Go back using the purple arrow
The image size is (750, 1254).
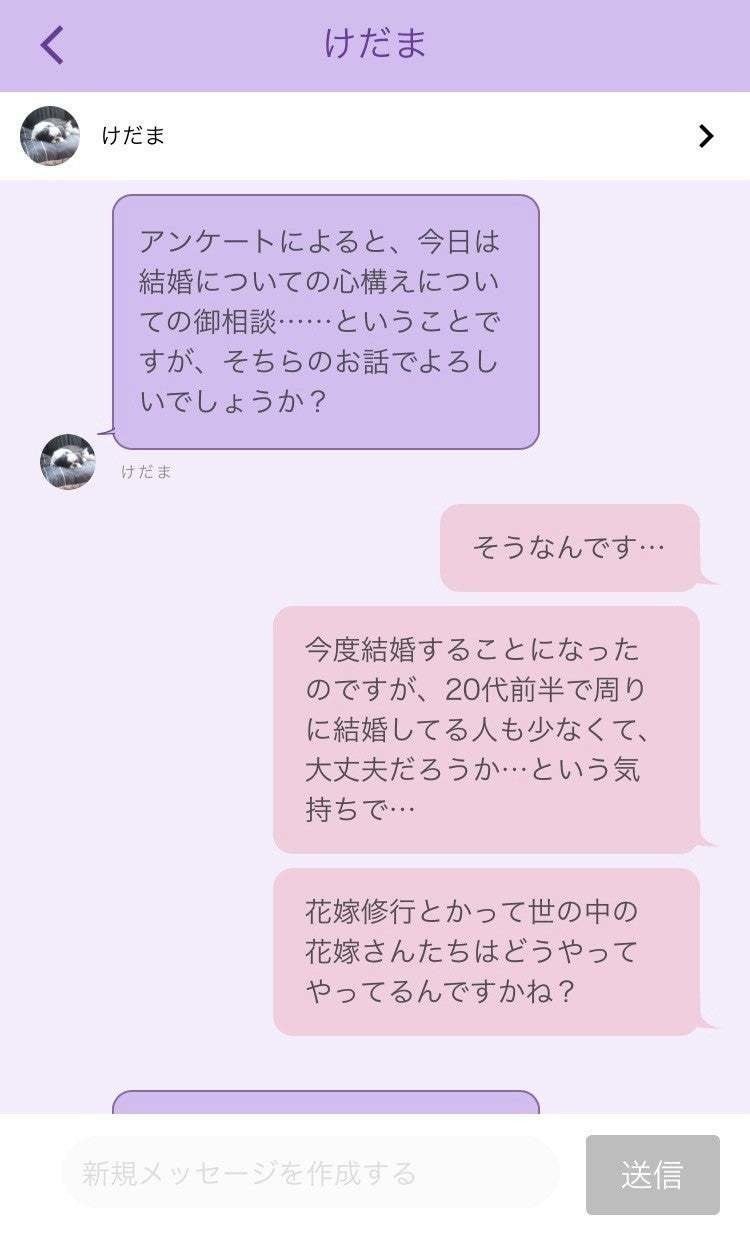[x=52, y=45]
